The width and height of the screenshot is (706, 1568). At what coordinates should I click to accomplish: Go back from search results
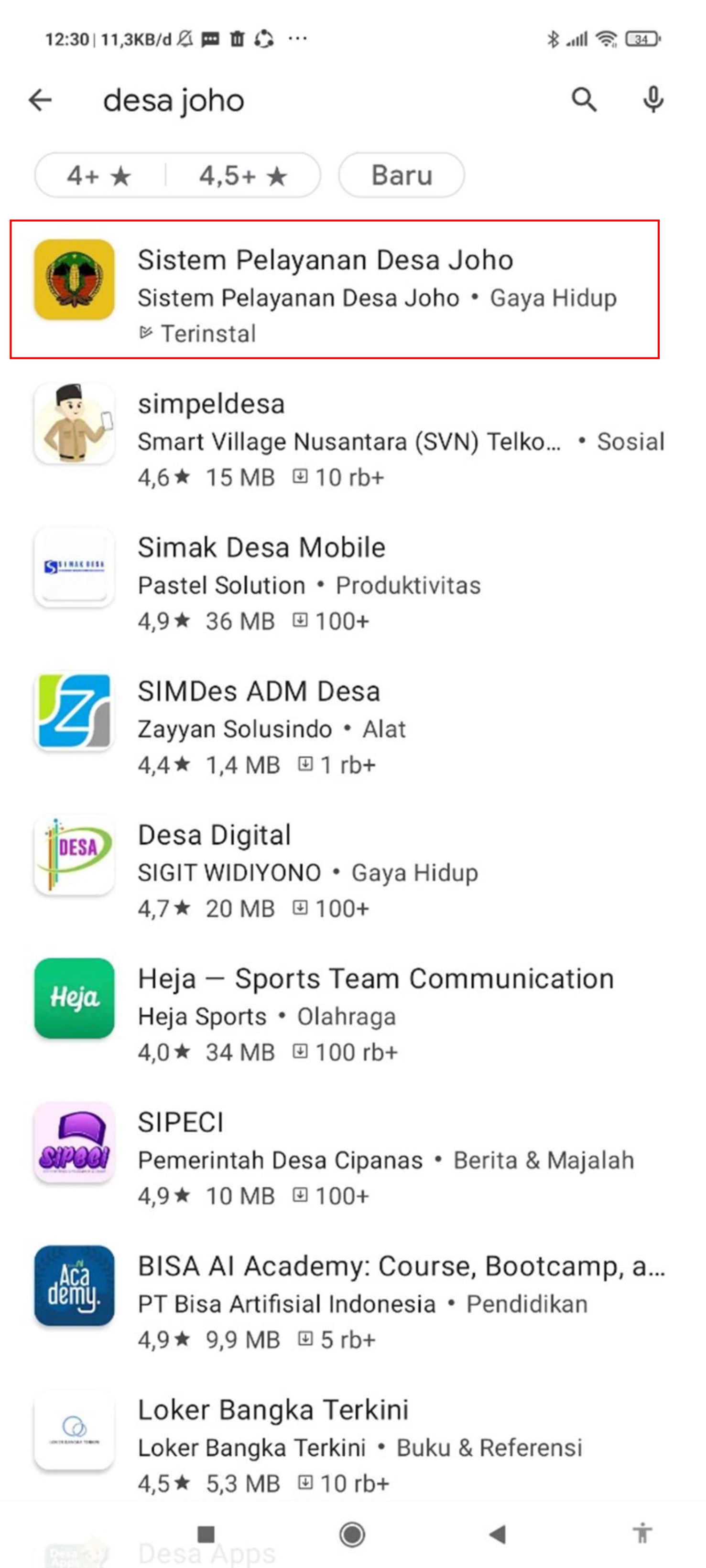[40, 100]
